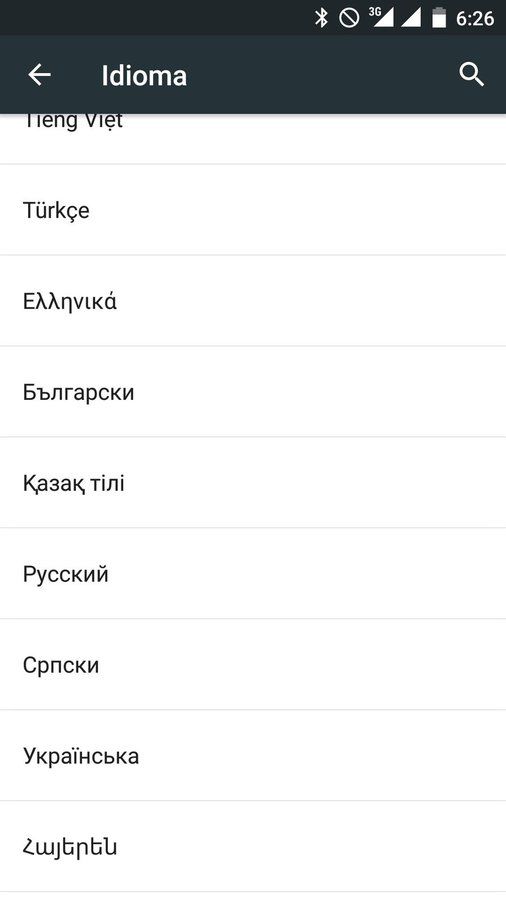Select Қазақ тілі
The height and width of the screenshot is (900, 506).
point(253,483)
